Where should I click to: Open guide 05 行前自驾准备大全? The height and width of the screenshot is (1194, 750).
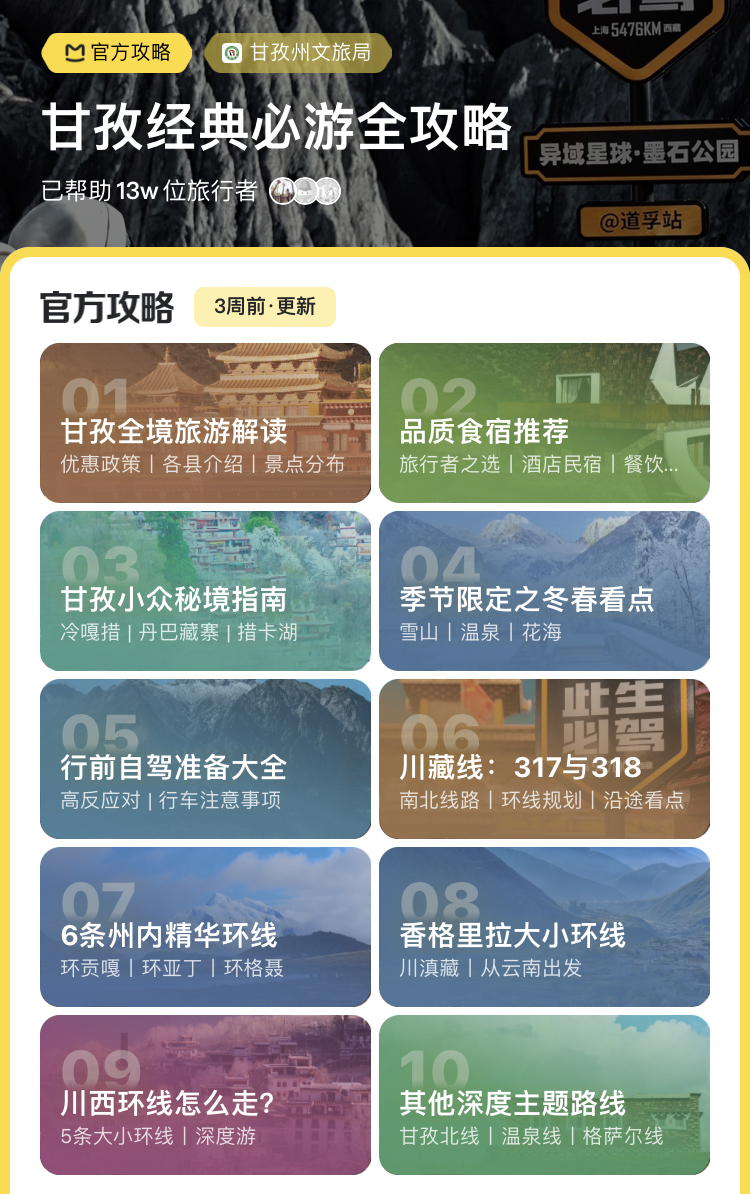tap(205, 759)
